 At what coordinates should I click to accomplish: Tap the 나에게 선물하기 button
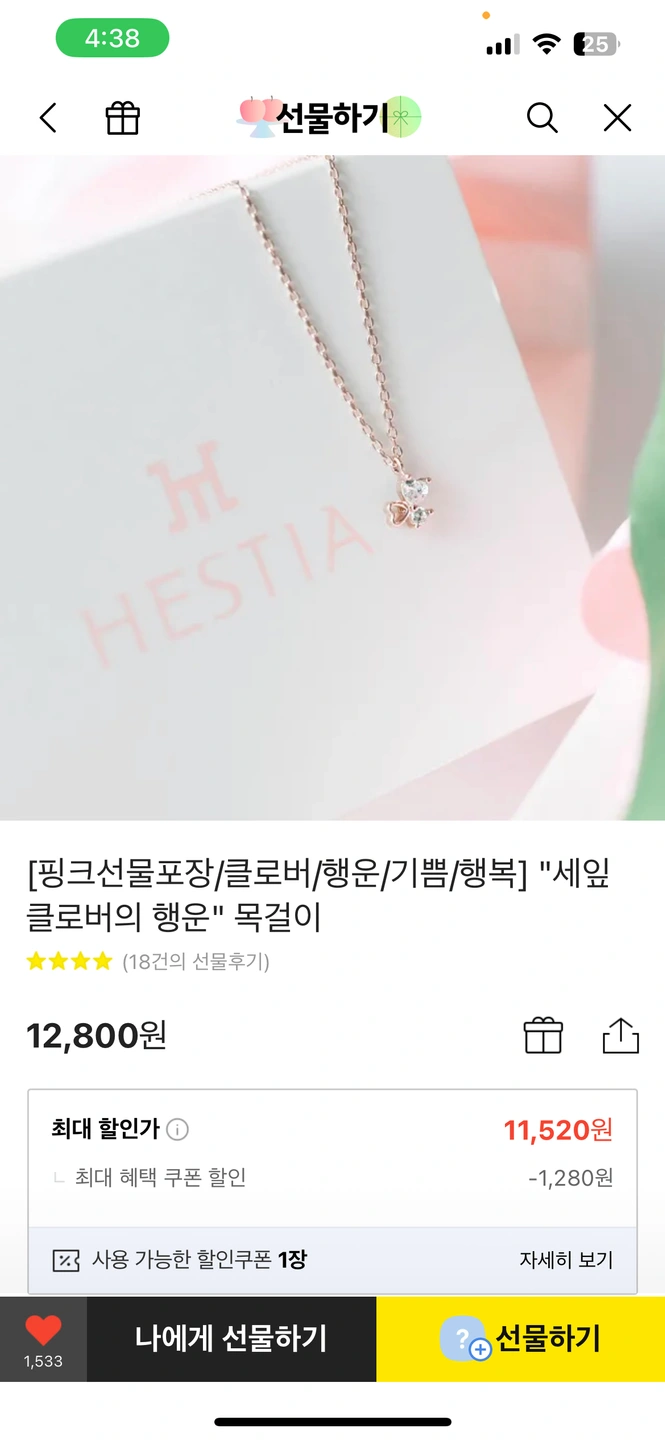tap(231, 1338)
